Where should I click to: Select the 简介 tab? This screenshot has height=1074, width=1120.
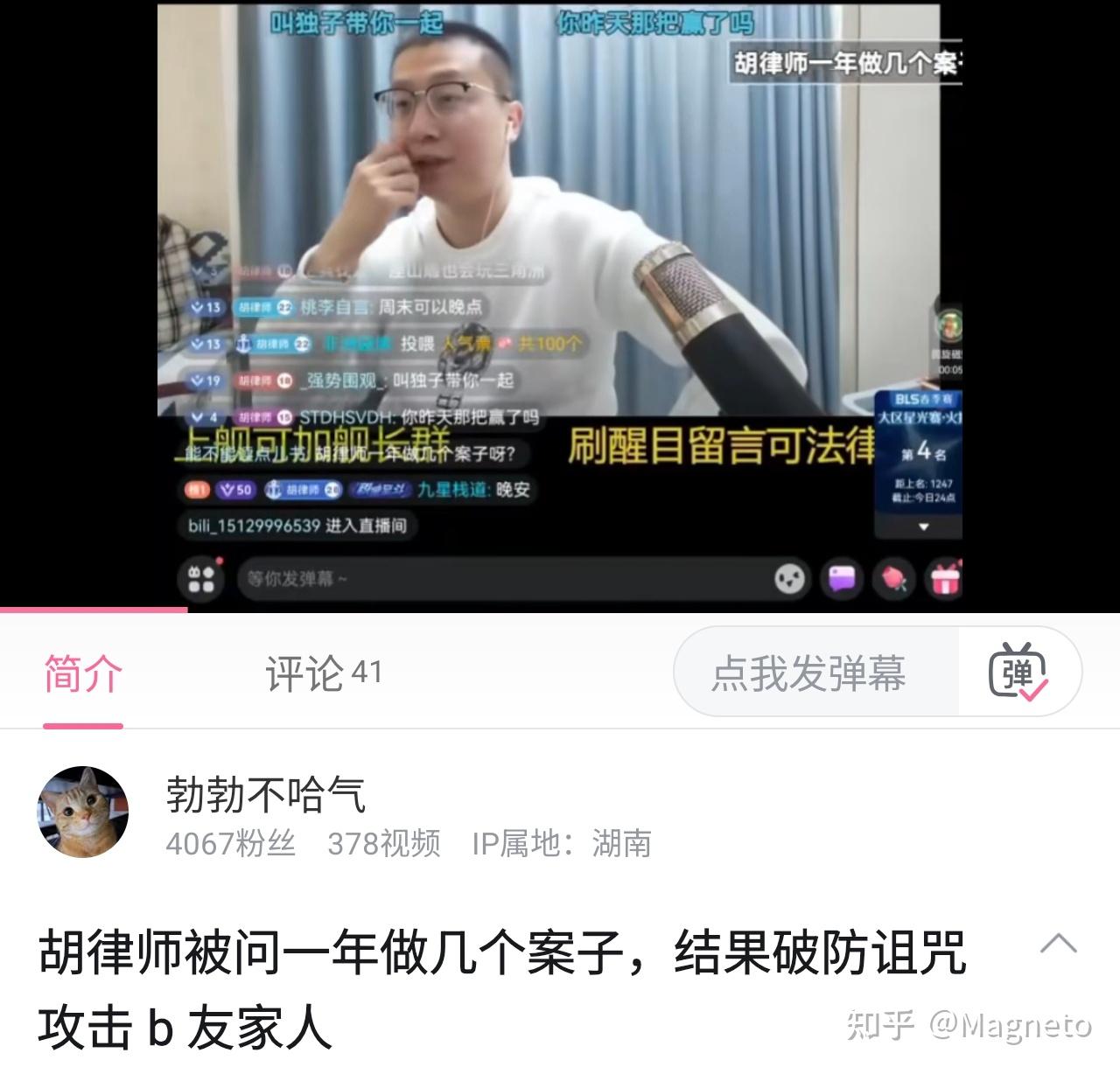(83, 673)
